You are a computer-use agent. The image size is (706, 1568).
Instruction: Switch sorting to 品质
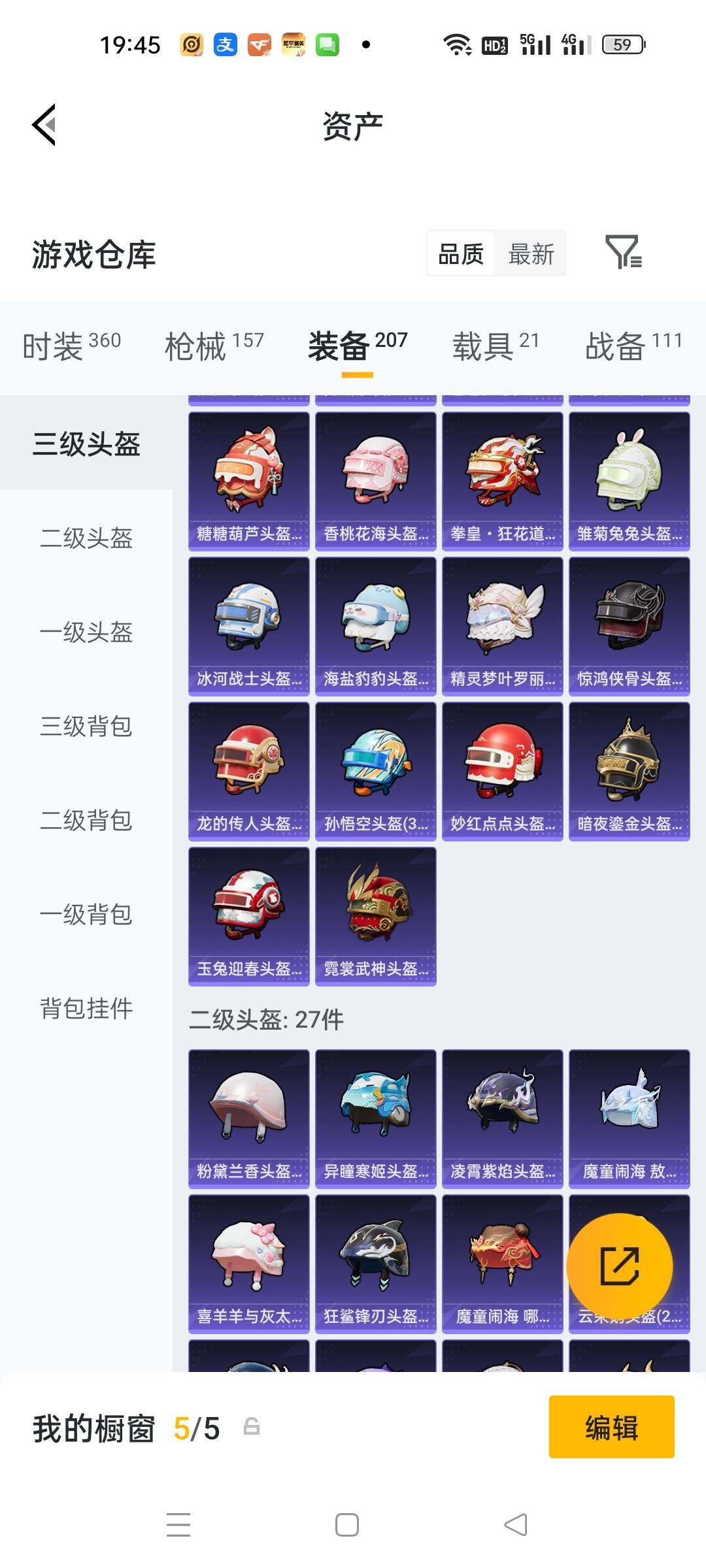point(462,253)
